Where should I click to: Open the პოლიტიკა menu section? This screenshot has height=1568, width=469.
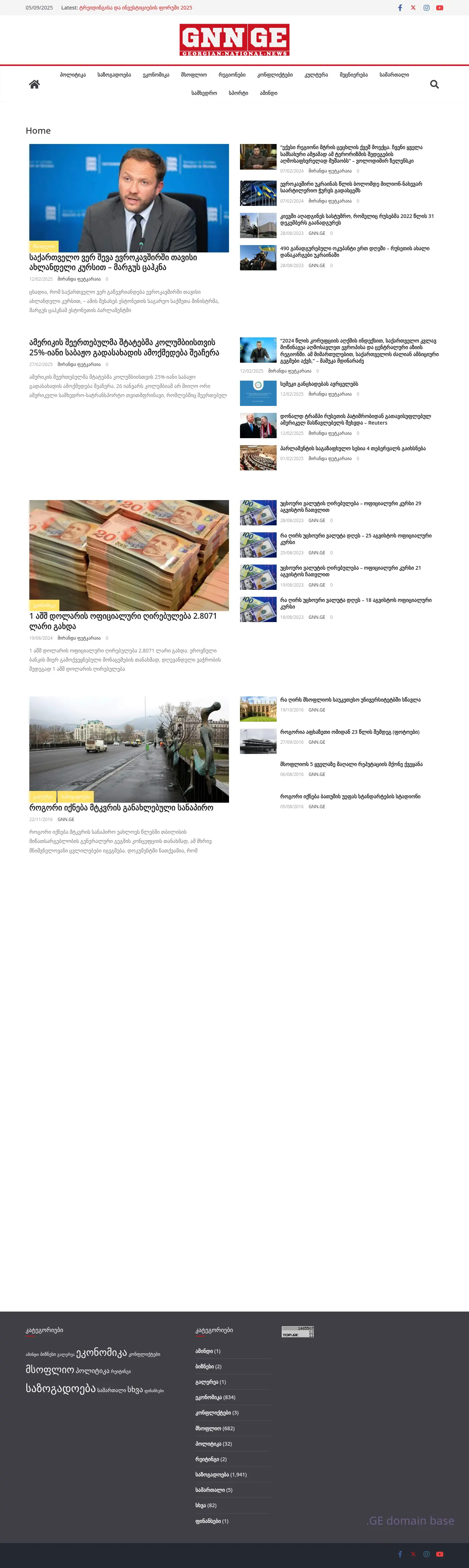click(x=73, y=75)
